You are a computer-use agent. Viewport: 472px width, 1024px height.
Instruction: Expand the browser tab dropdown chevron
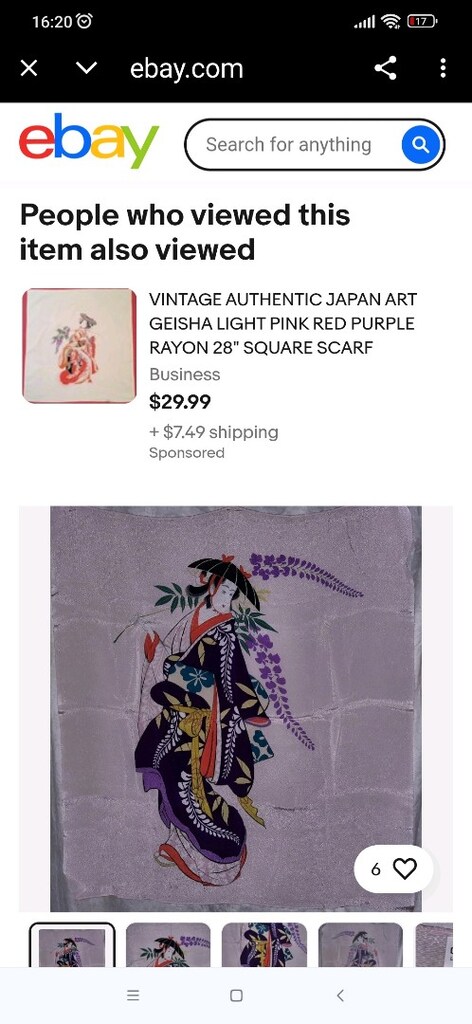tap(87, 68)
